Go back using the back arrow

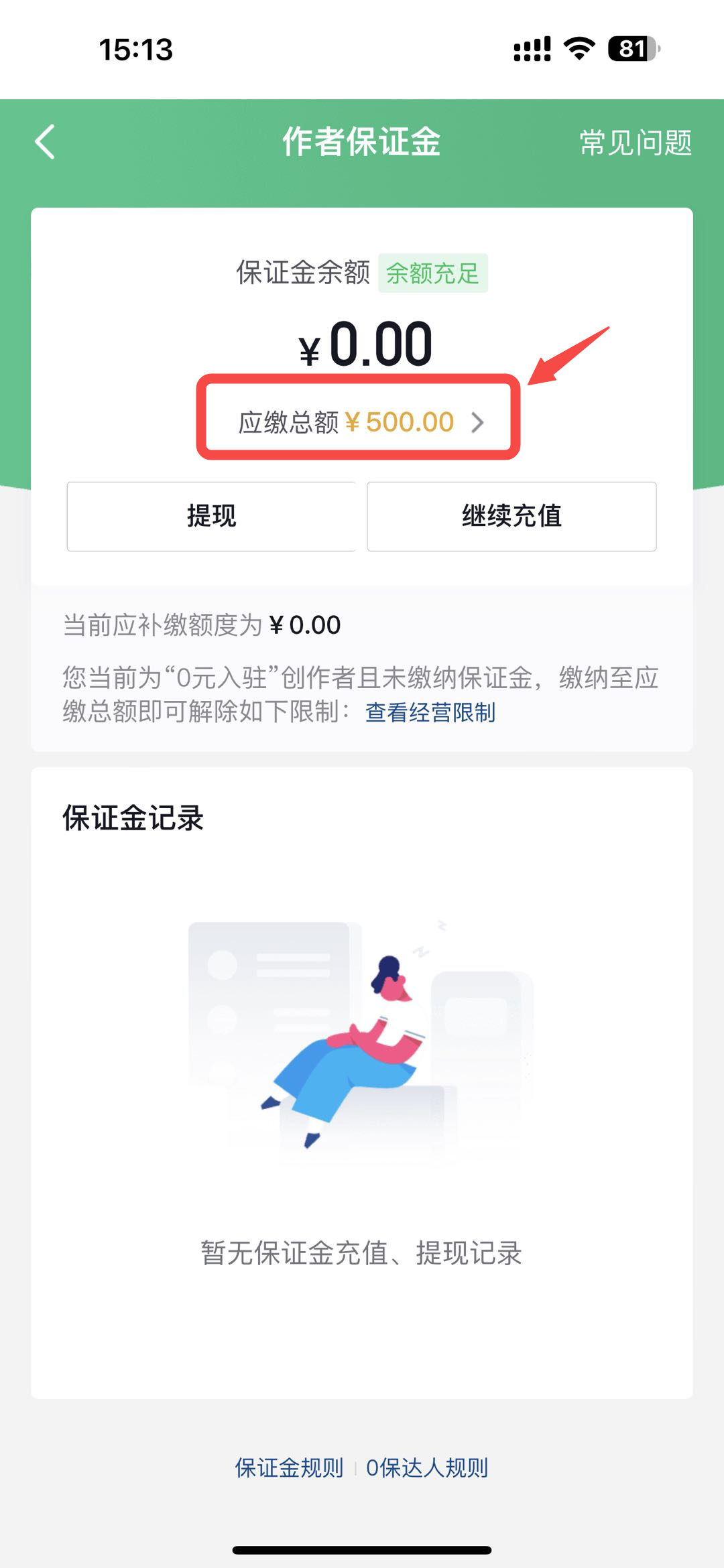pyautogui.click(x=46, y=142)
